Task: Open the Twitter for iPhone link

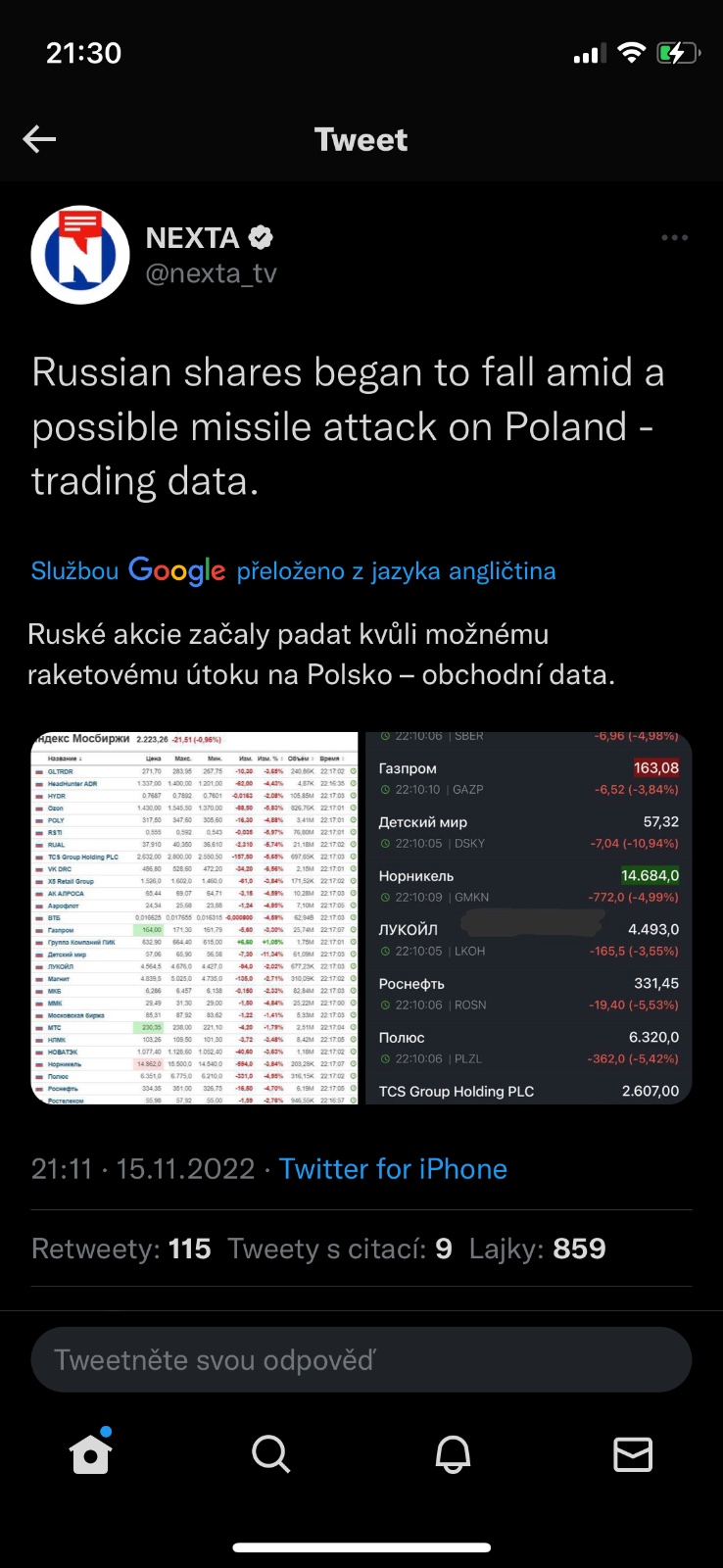Action: pyautogui.click(x=393, y=1169)
